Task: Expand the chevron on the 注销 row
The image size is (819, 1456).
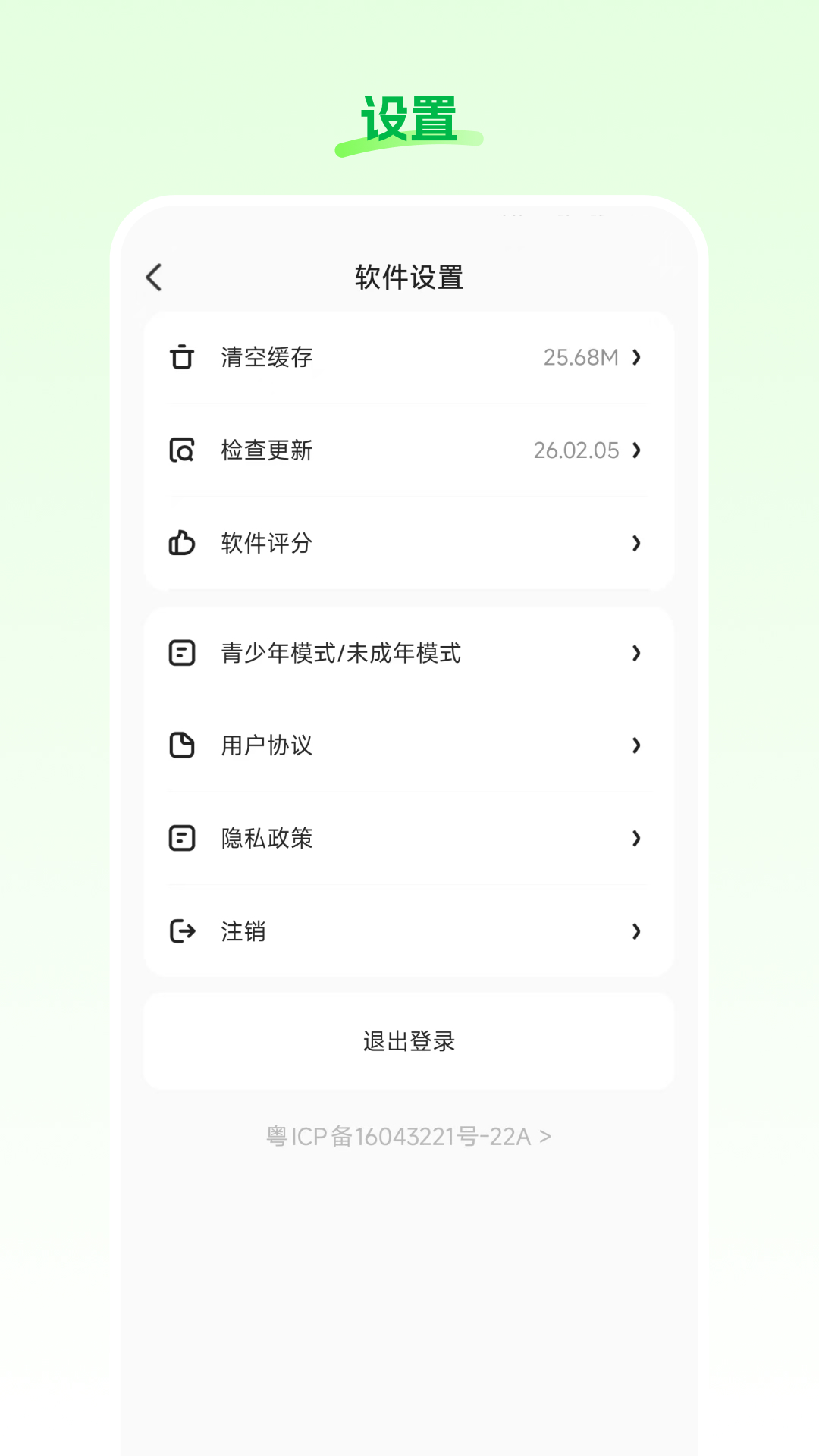Action: (637, 932)
